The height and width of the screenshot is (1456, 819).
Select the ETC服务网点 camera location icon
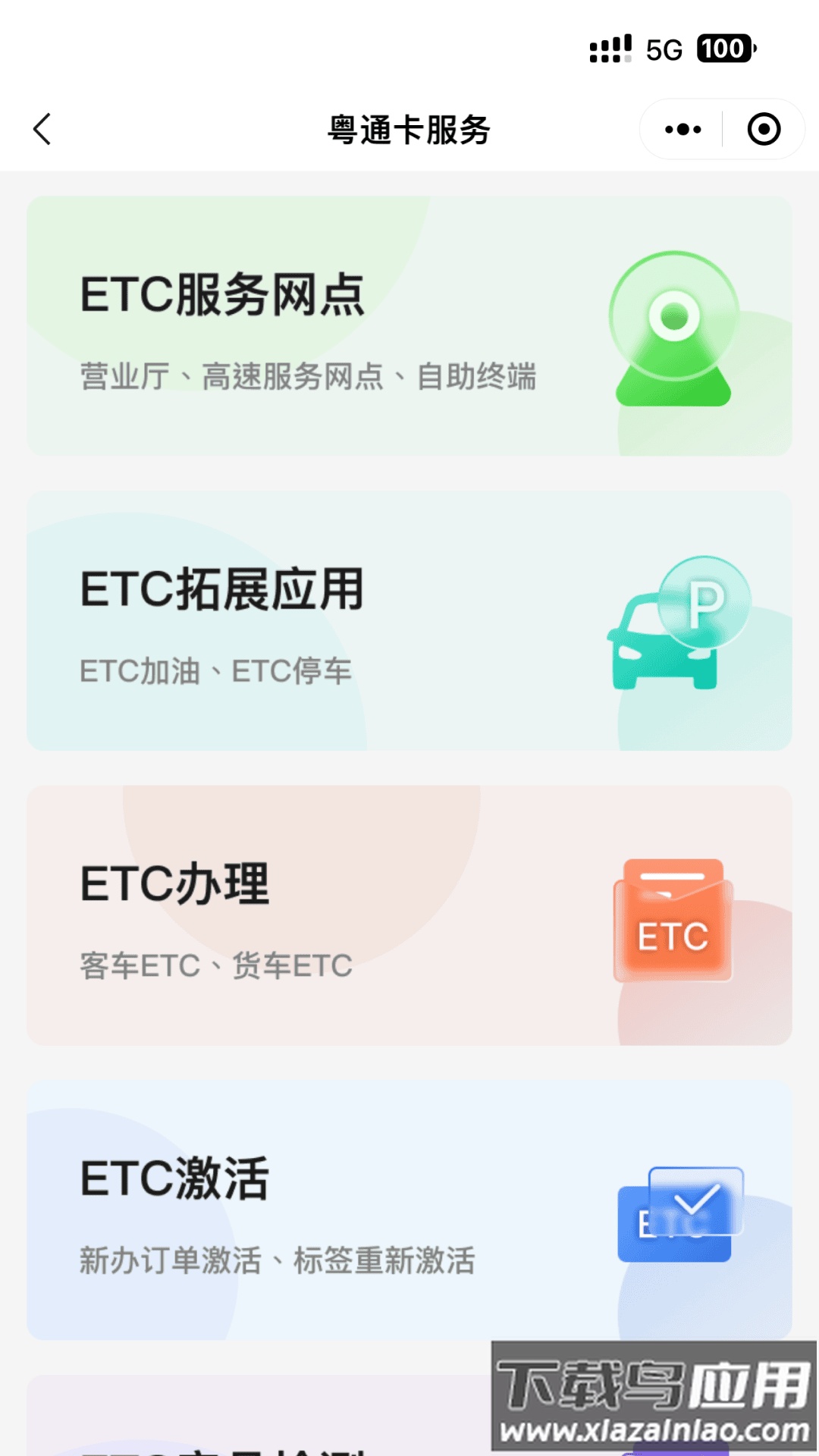coord(673,328)
